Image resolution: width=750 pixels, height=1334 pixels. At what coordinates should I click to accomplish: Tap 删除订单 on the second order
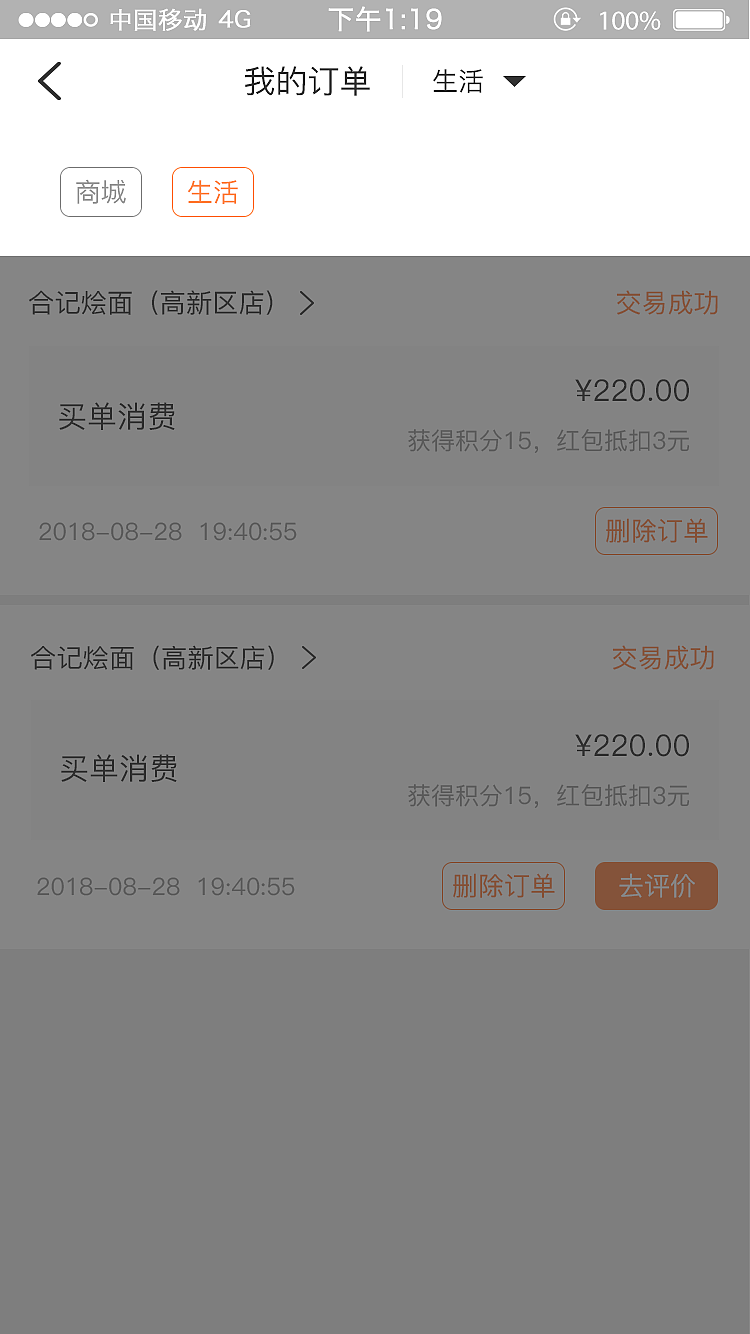[503, 886]
